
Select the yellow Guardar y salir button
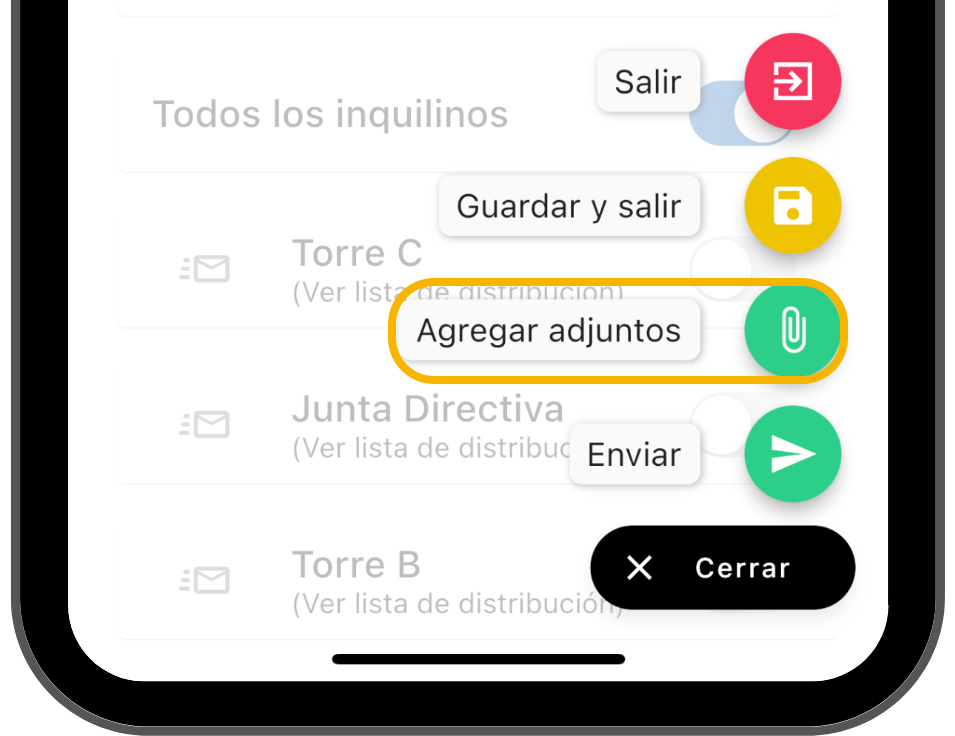pos(792,206)
